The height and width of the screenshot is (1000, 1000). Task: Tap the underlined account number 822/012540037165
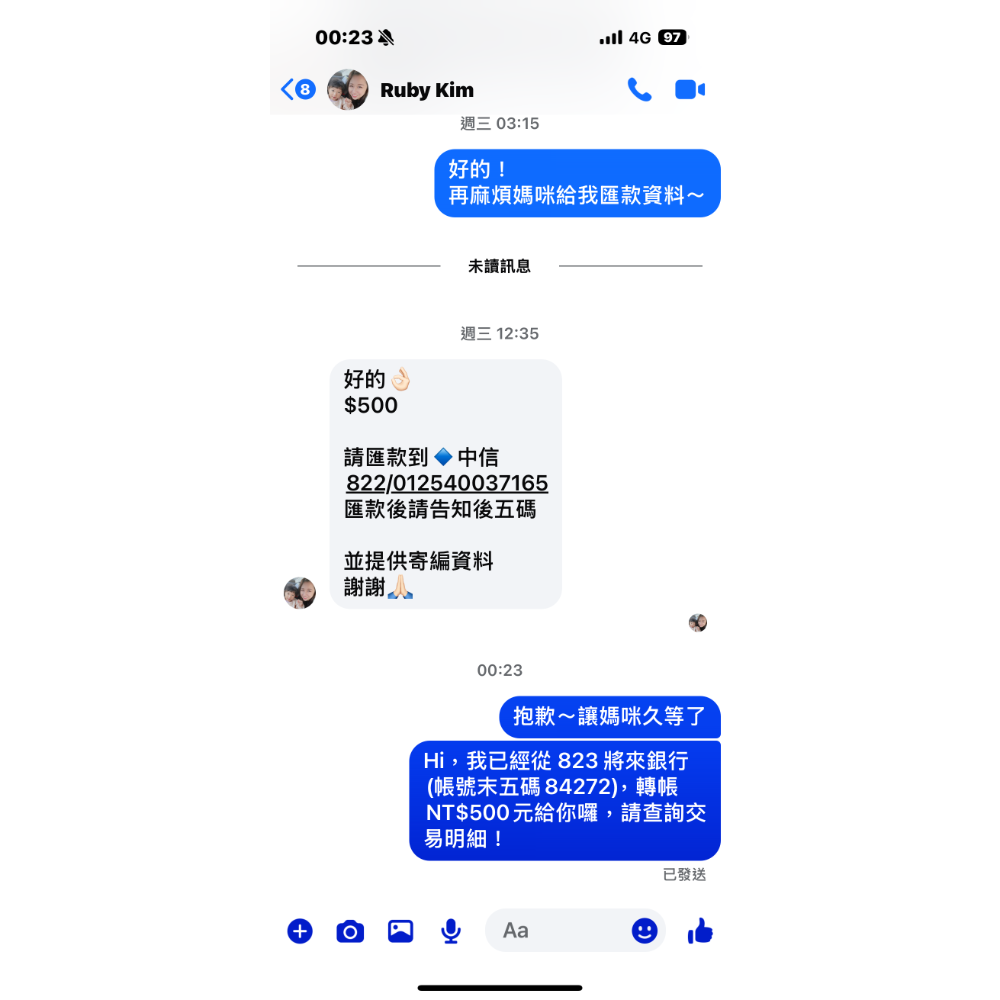tap(447, 484)
